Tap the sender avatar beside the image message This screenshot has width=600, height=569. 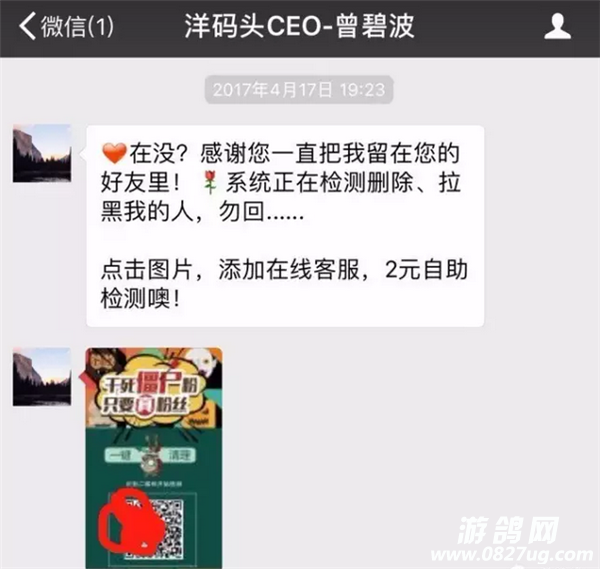click(x=42, y=377)
